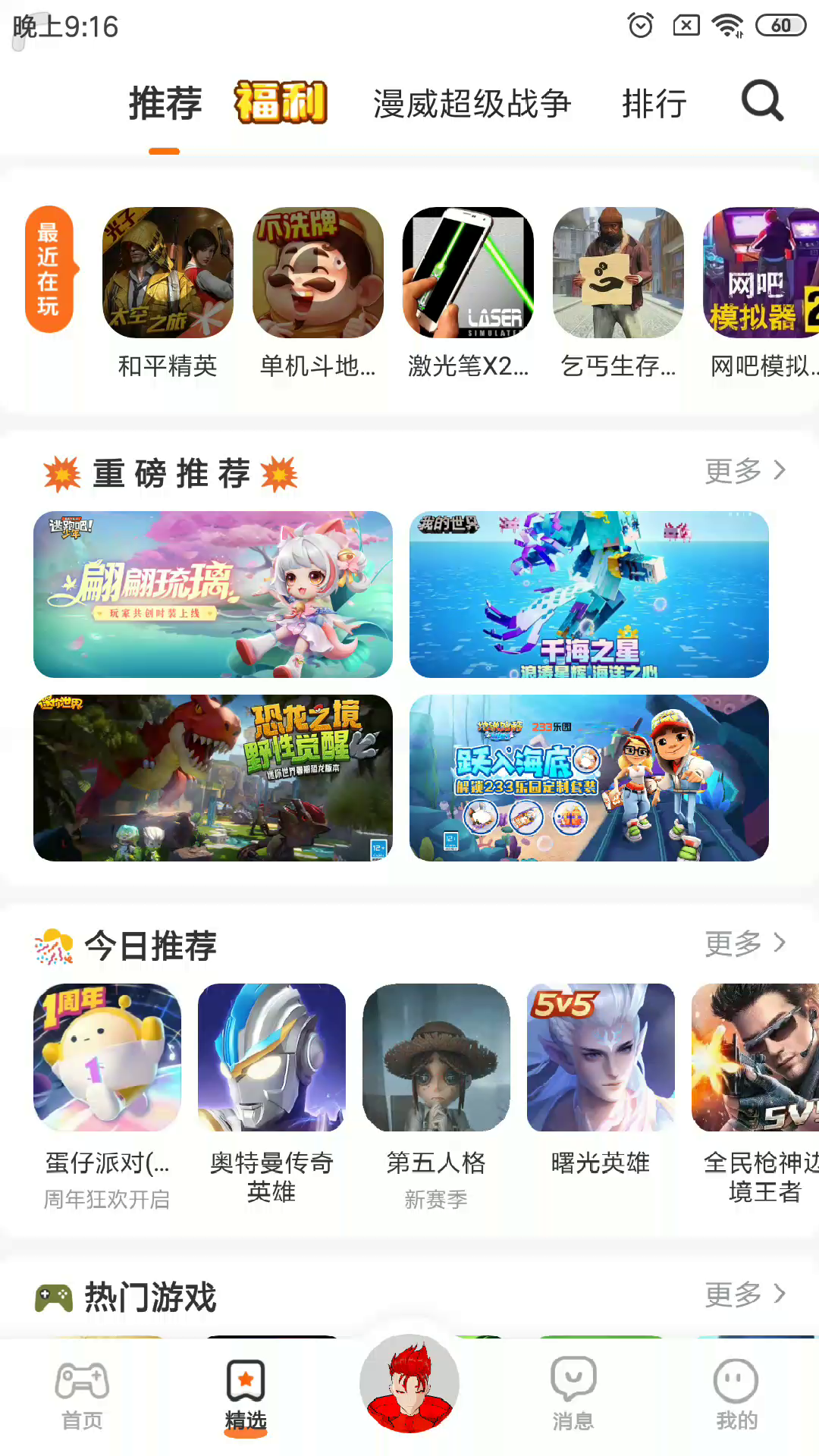Open the 千海之星 banner card
The width and height of the screenshot is (819, 1456).
point(588,595)
